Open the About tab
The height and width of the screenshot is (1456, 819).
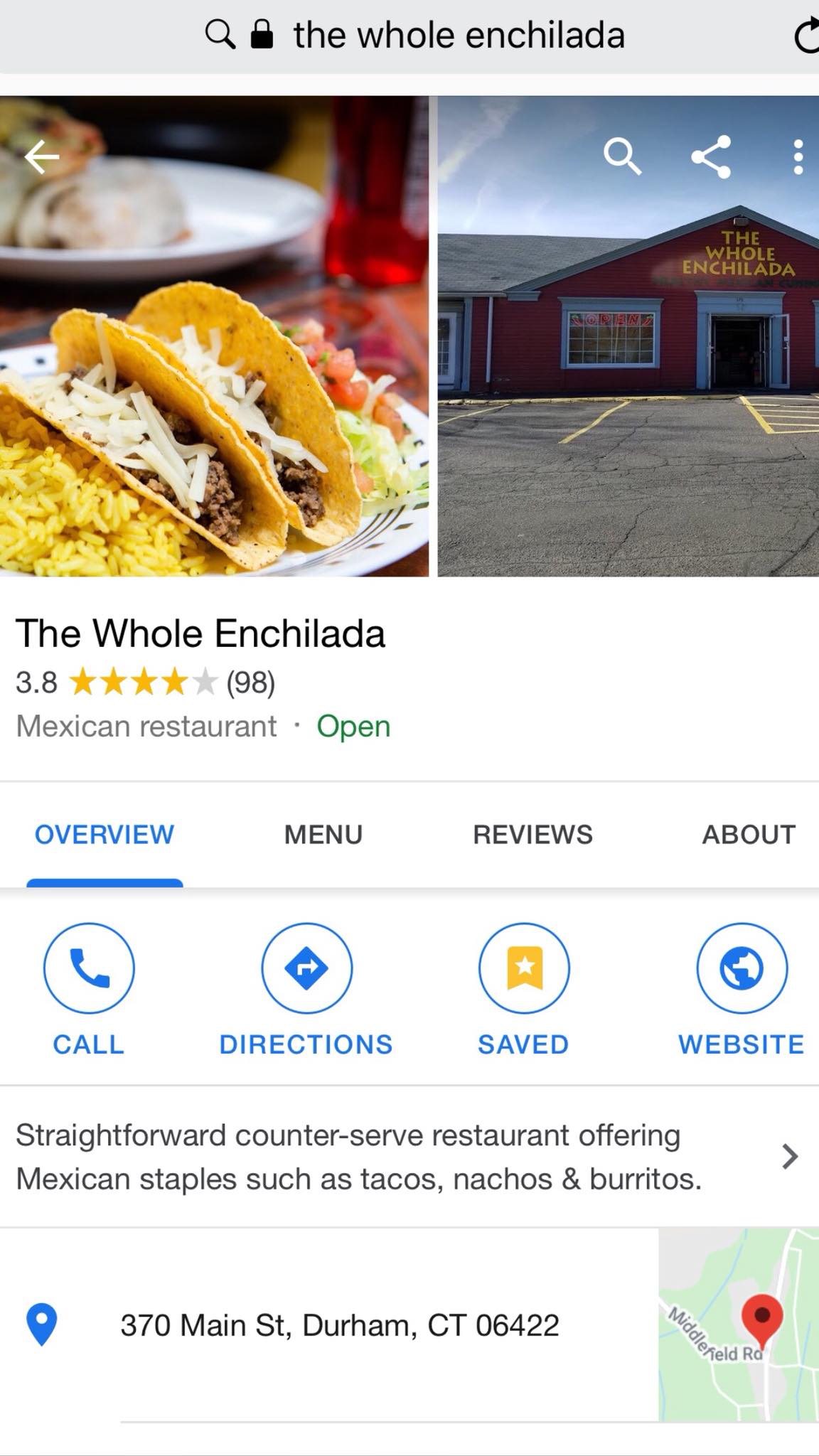[749, 835]
